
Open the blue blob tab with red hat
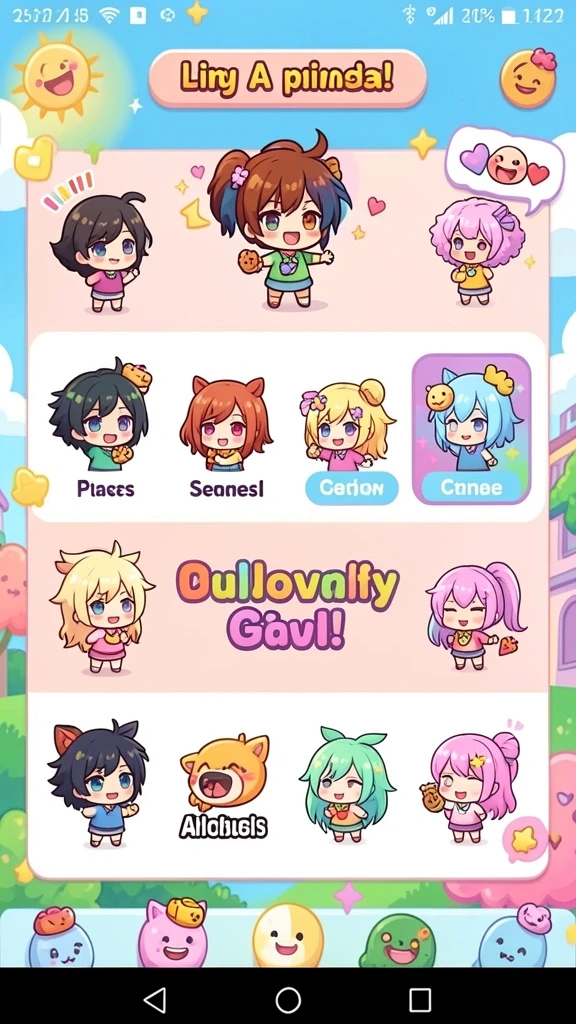click(61, 938)
